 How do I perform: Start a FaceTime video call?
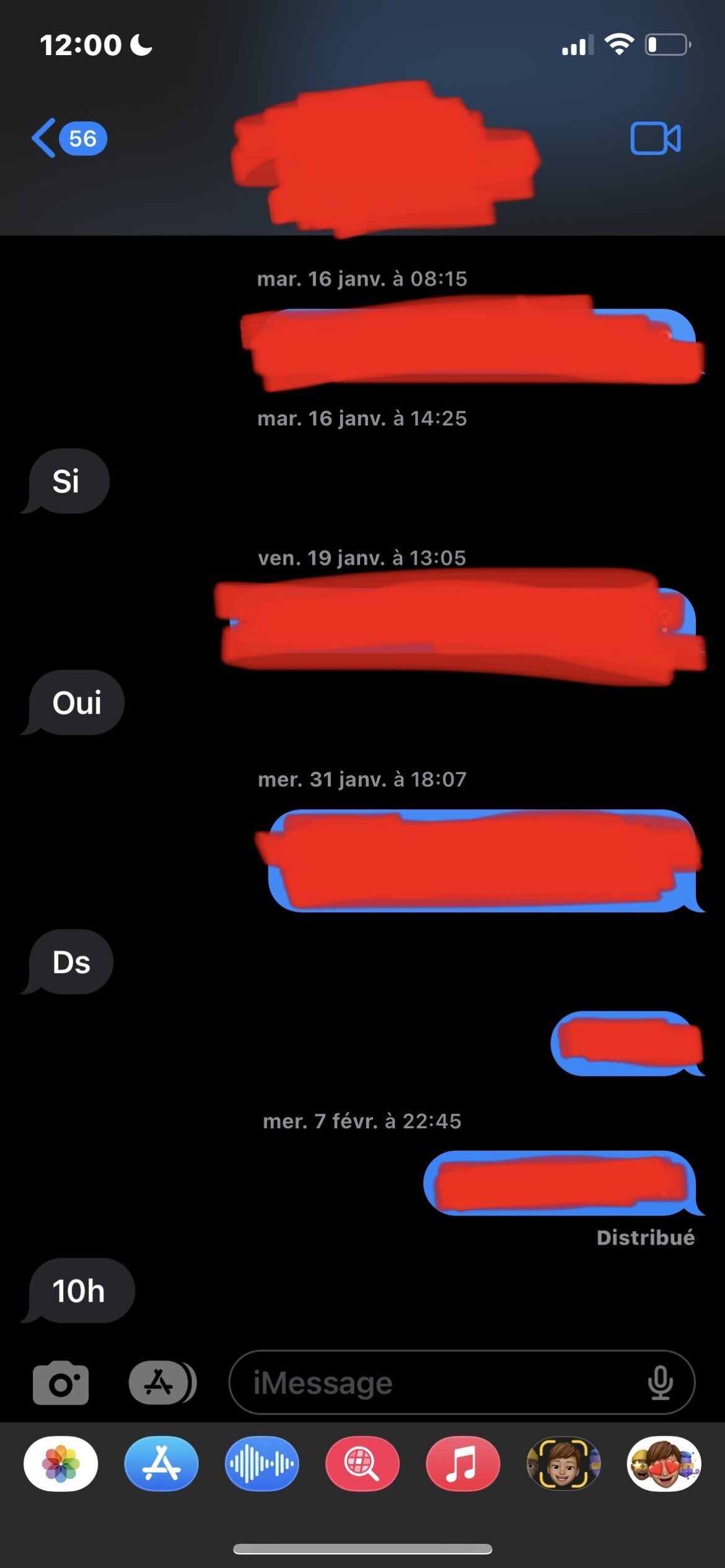(x=656, y=138)
